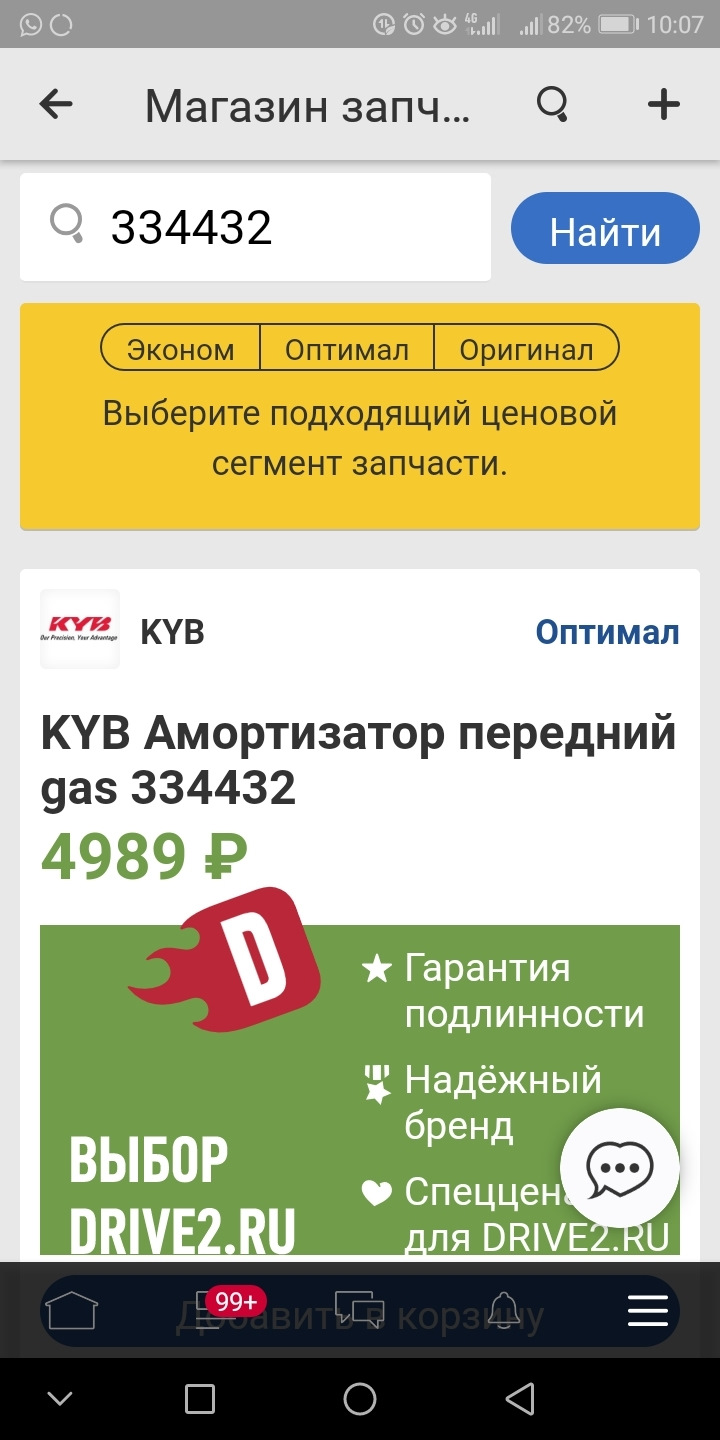Open notifications via bell icon
Image resolution: width=720 pixels, height=1440 pixels.
coord(504,1310)
